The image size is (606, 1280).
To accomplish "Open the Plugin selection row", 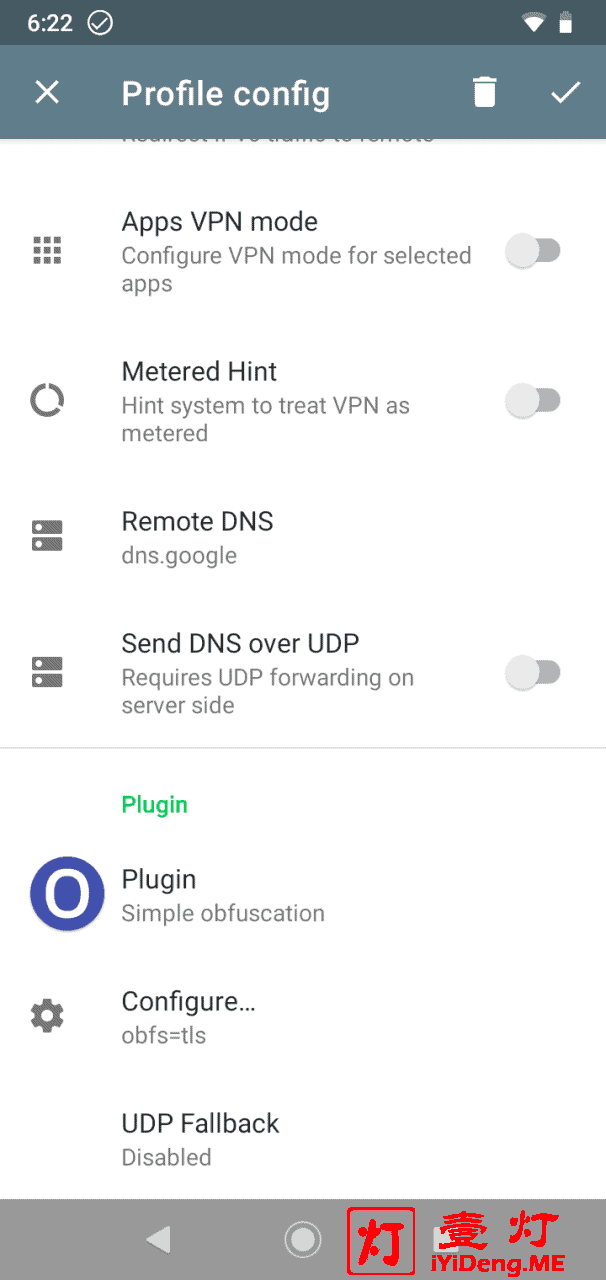I will [x=303, y=894].
